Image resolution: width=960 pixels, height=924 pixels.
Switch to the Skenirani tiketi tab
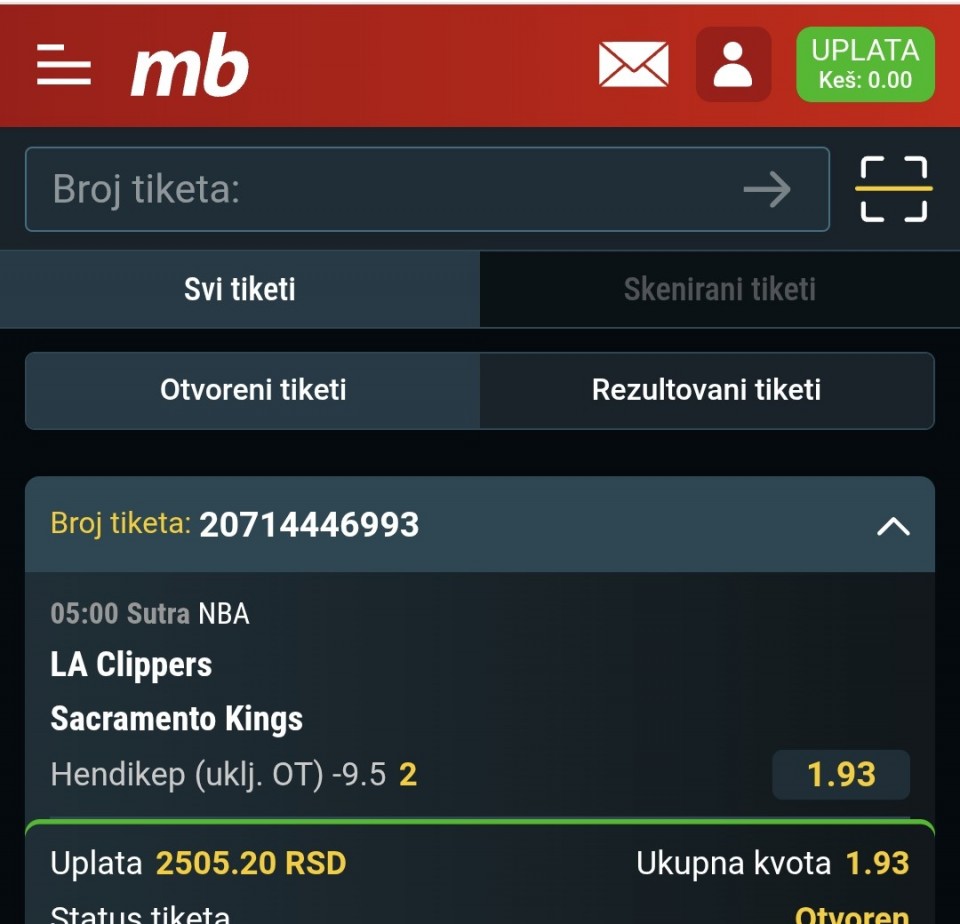tap(719, 290)
